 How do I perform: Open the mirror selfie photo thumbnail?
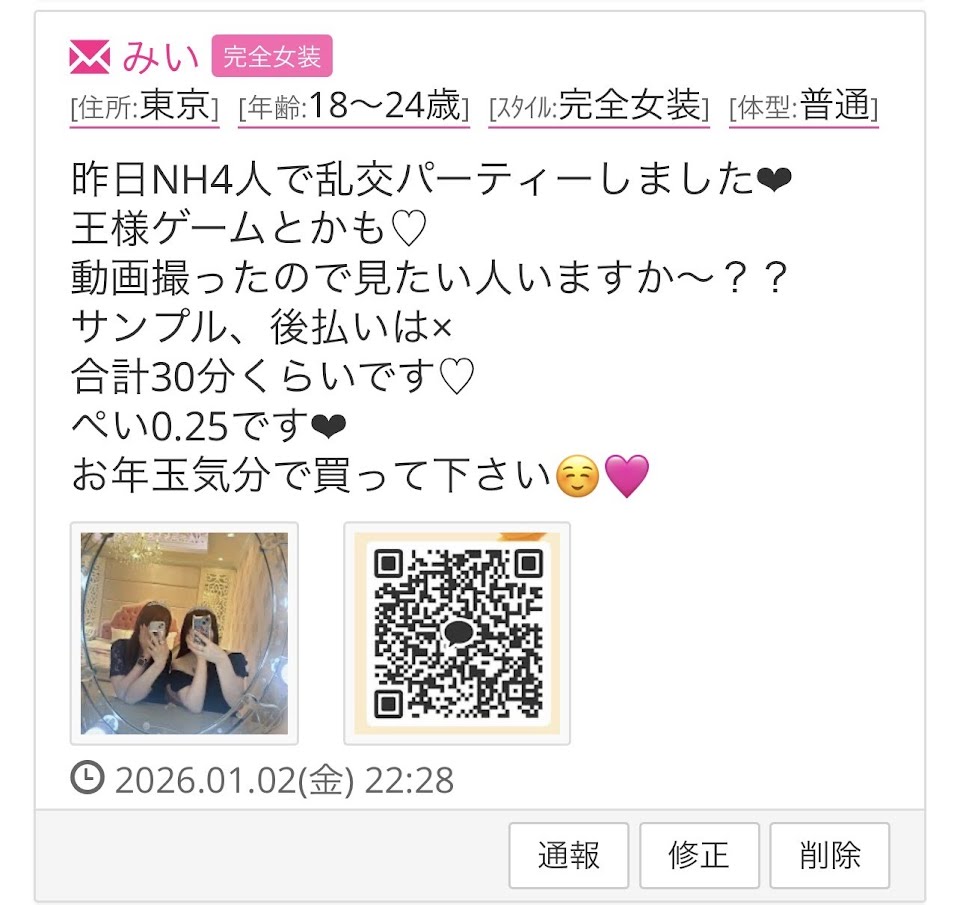pyautogui.click(x=184, y=633)
